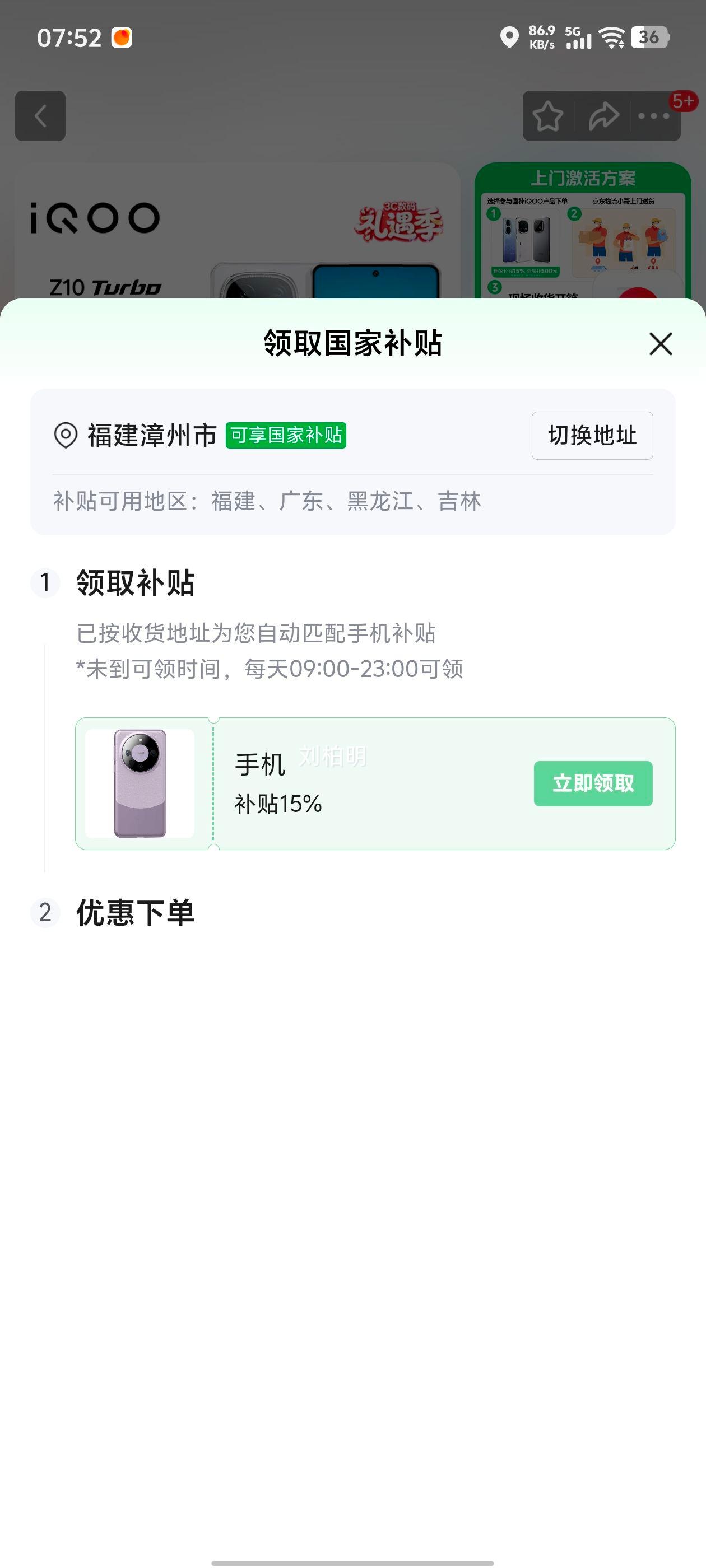Tap the back arrow at top left
The height and width of the screenshot is (1568, 706).
click(x=40, y=116)
